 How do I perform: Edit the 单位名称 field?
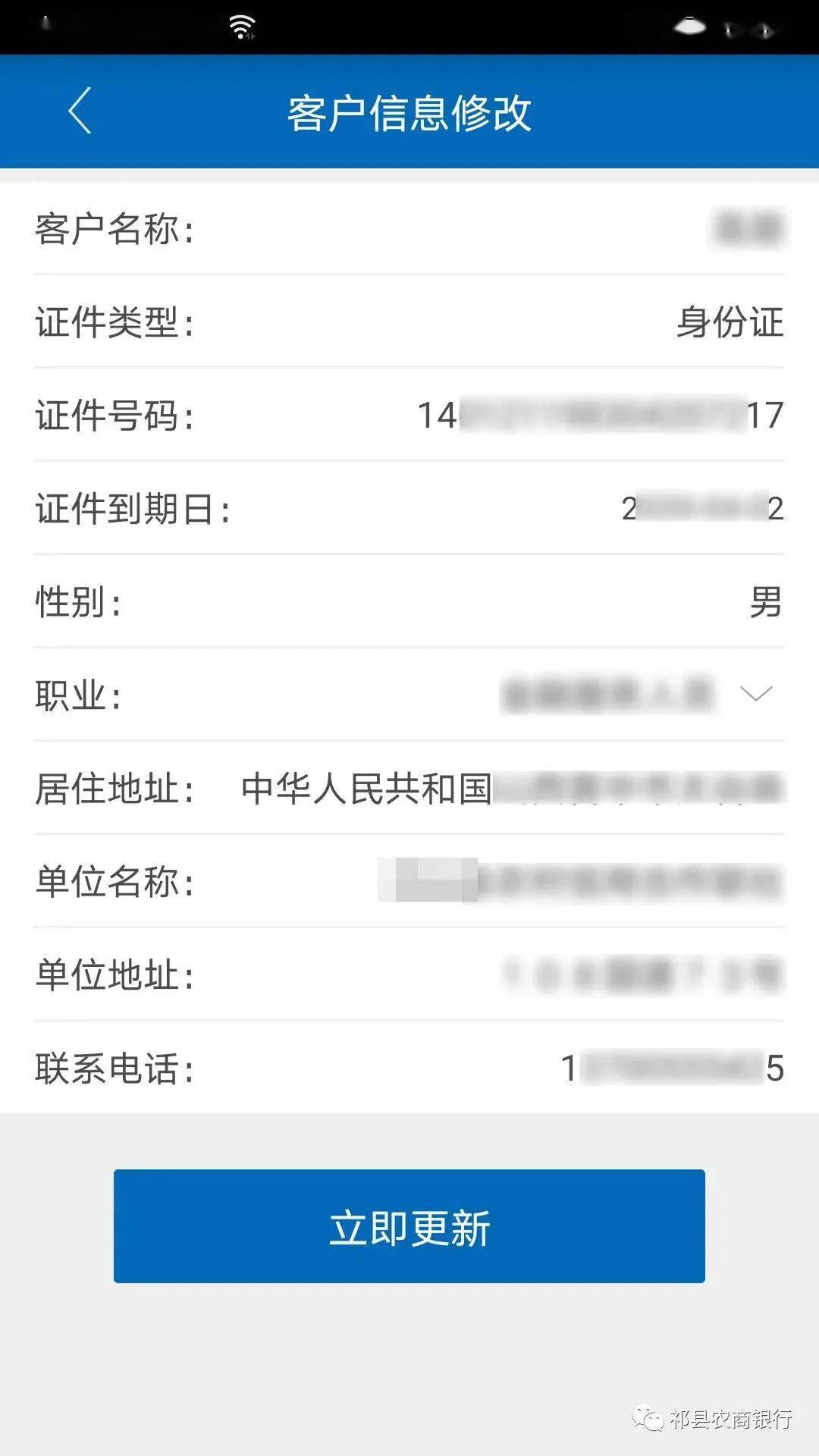click(x=580, y=881)
